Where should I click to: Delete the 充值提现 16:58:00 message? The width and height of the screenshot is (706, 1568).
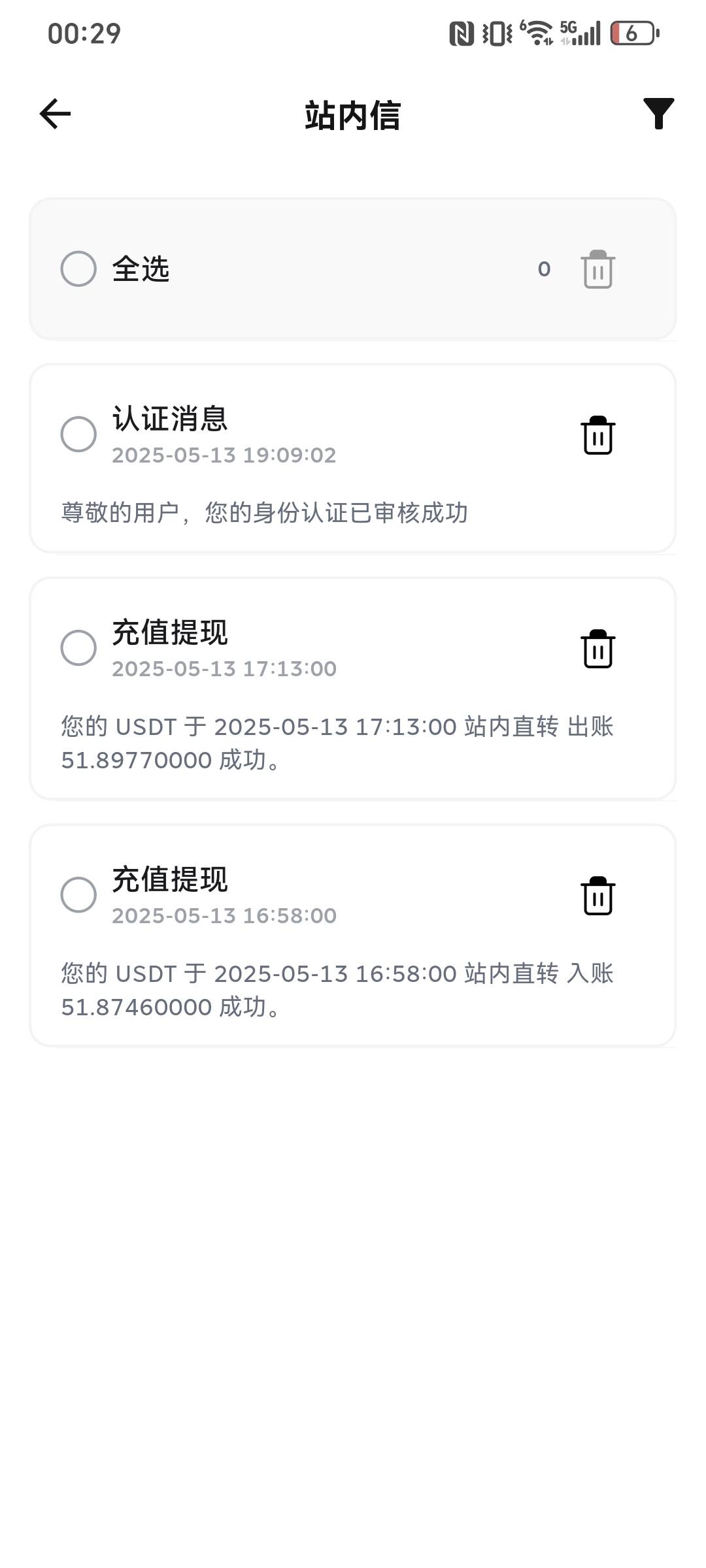[x=597, y=896]
